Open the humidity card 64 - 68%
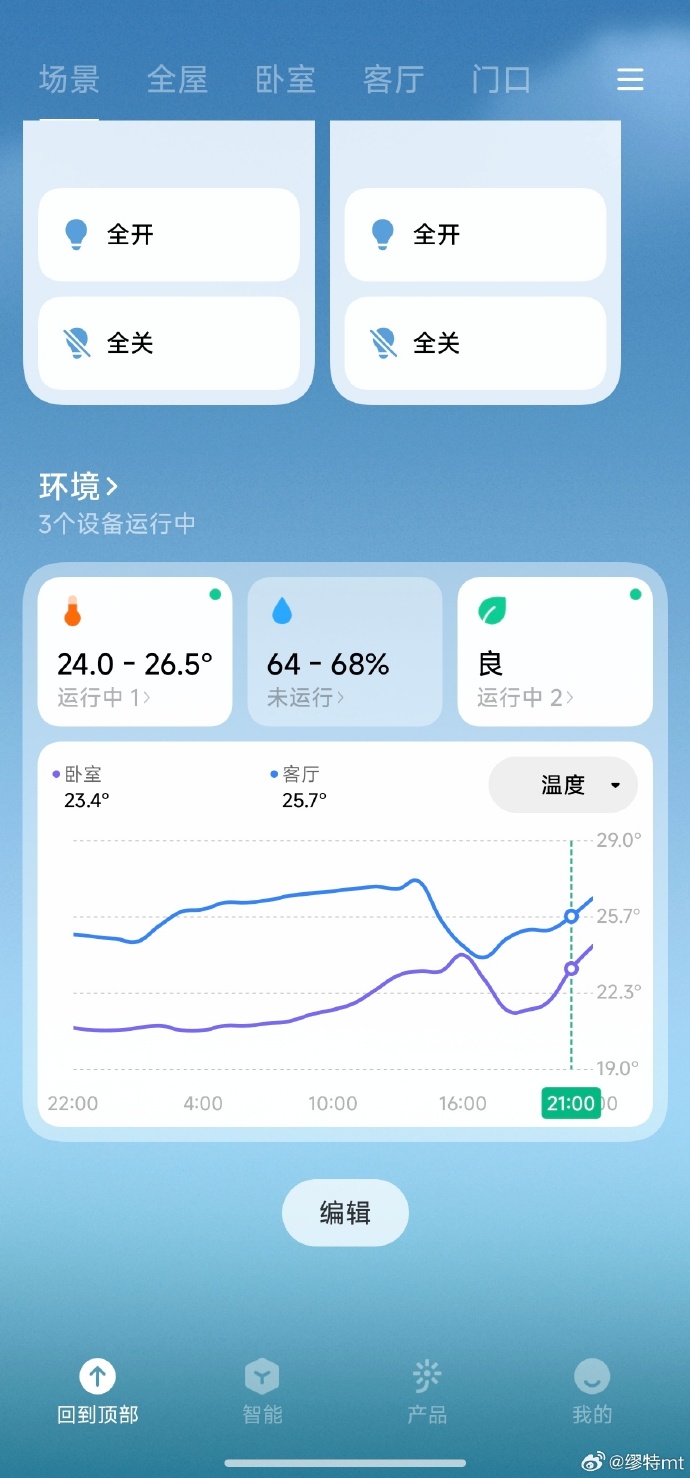Image resolution: width=690 pixels, height=1478 pixels. (344, 651)
